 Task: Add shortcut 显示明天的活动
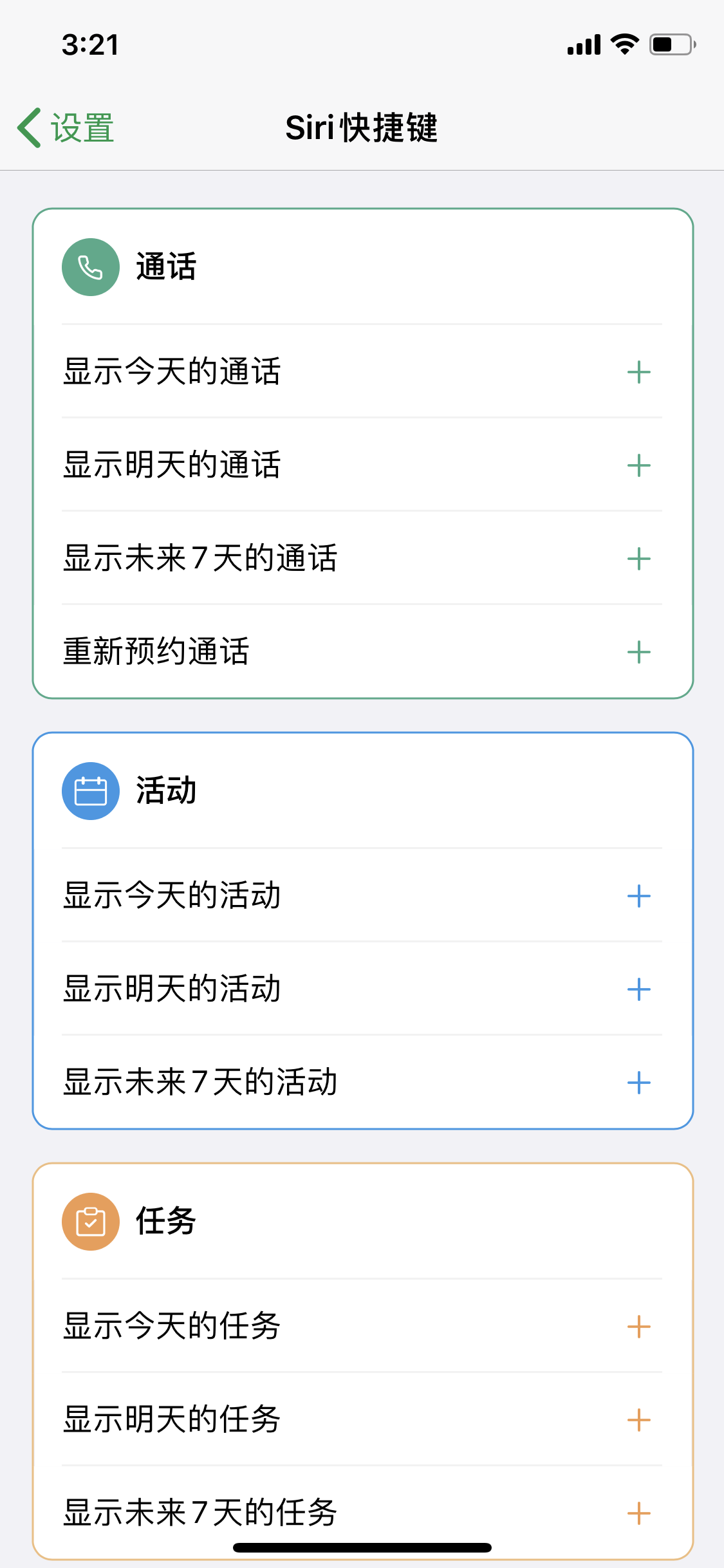[638, 989]
